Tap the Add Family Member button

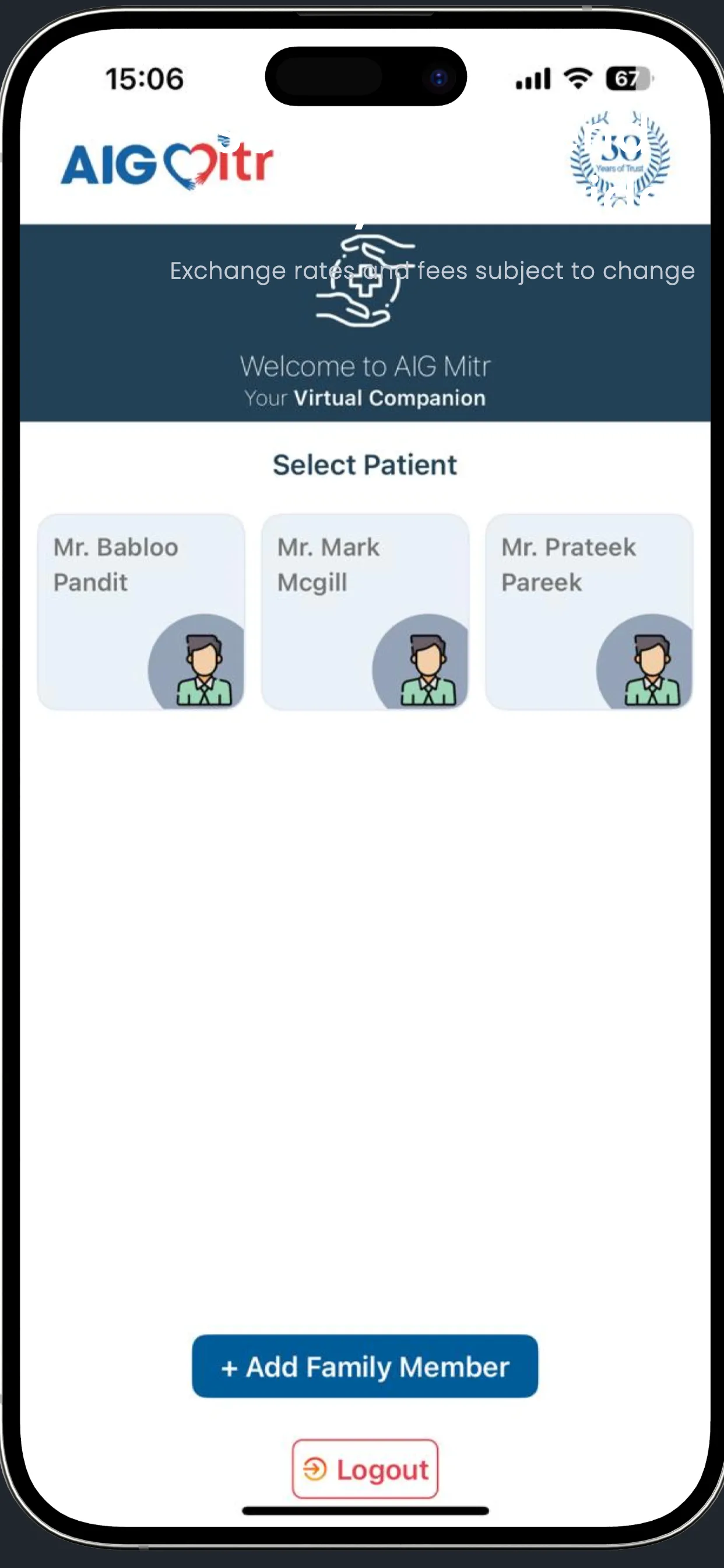coord(364,1367)
